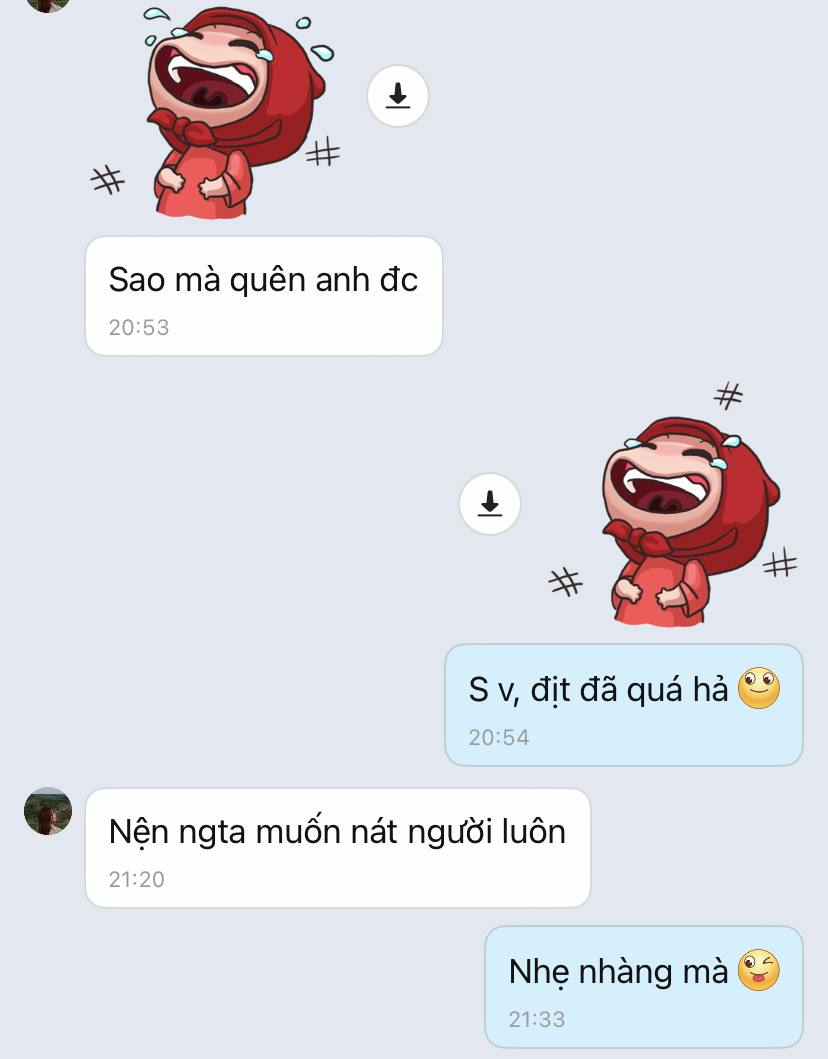
Task: Open the avatar beside the 21:20 message
Action: click(48, 811)
